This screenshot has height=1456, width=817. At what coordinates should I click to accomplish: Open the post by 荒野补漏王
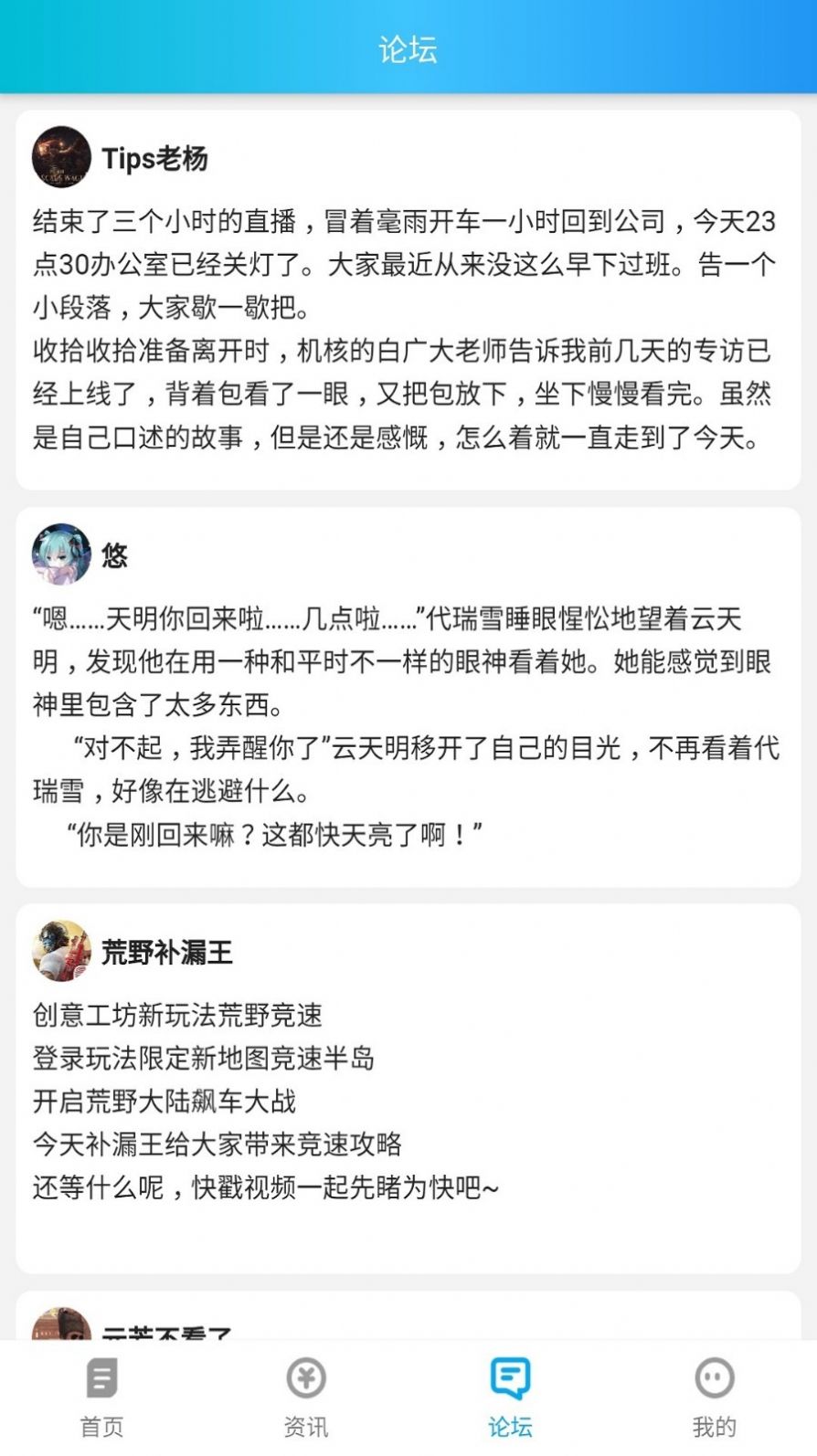tap(407, 1101)
